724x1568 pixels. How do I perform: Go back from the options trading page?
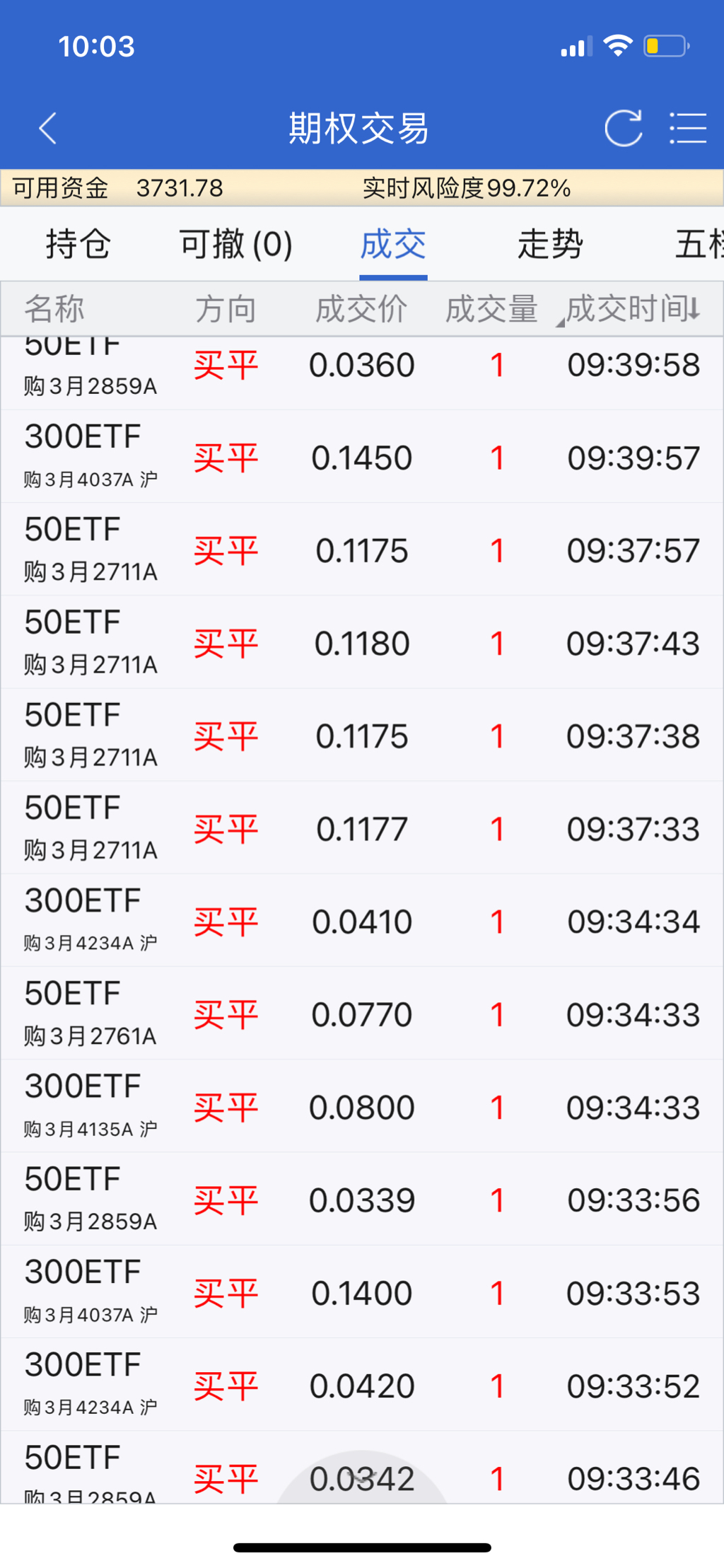tap(48, 128)
